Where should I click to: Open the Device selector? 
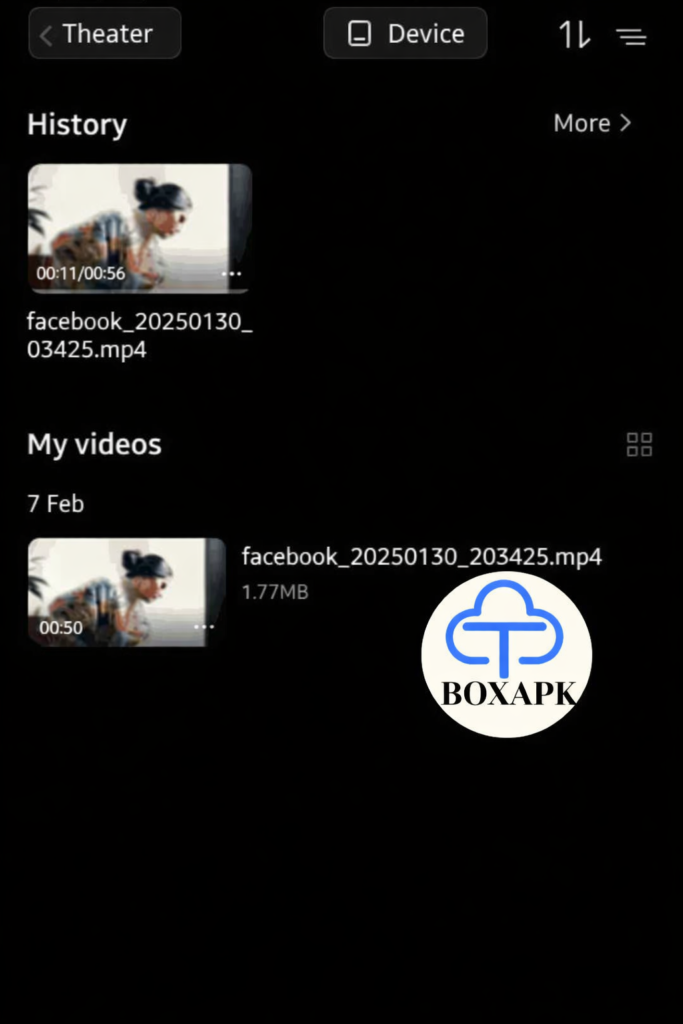(405, 34)
